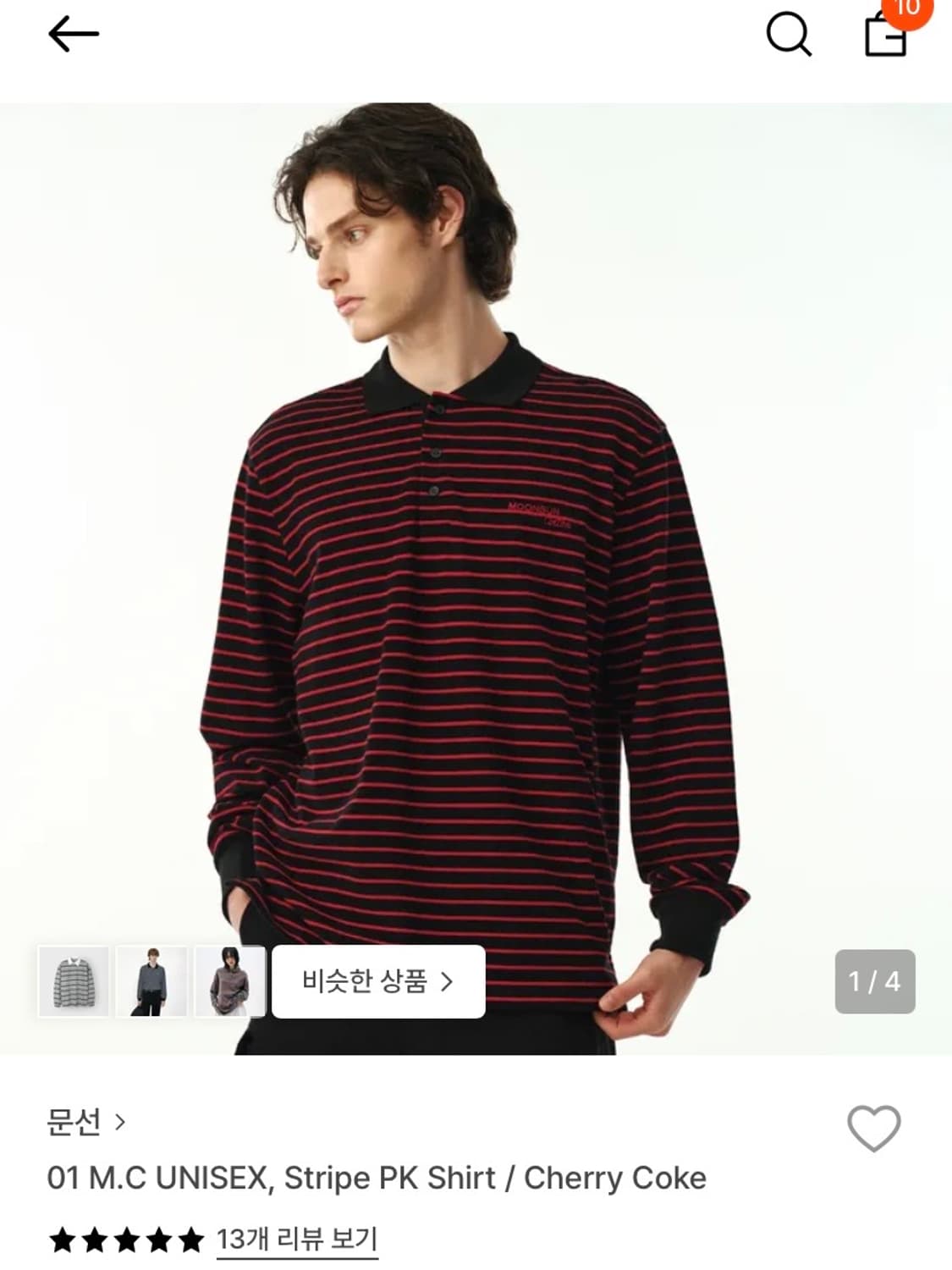The image size is (952, 1270).
Task: Select the first striped shirt thumbnail
Action: [72, 982]
